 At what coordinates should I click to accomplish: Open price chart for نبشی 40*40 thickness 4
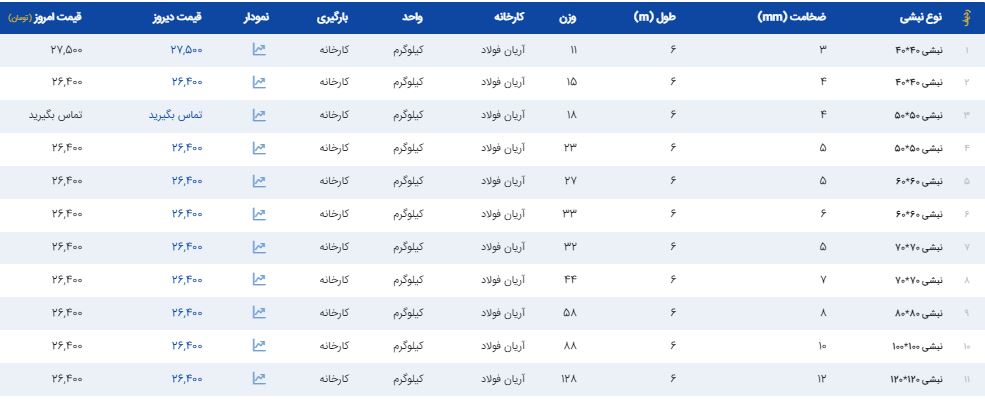click(258, 83)
